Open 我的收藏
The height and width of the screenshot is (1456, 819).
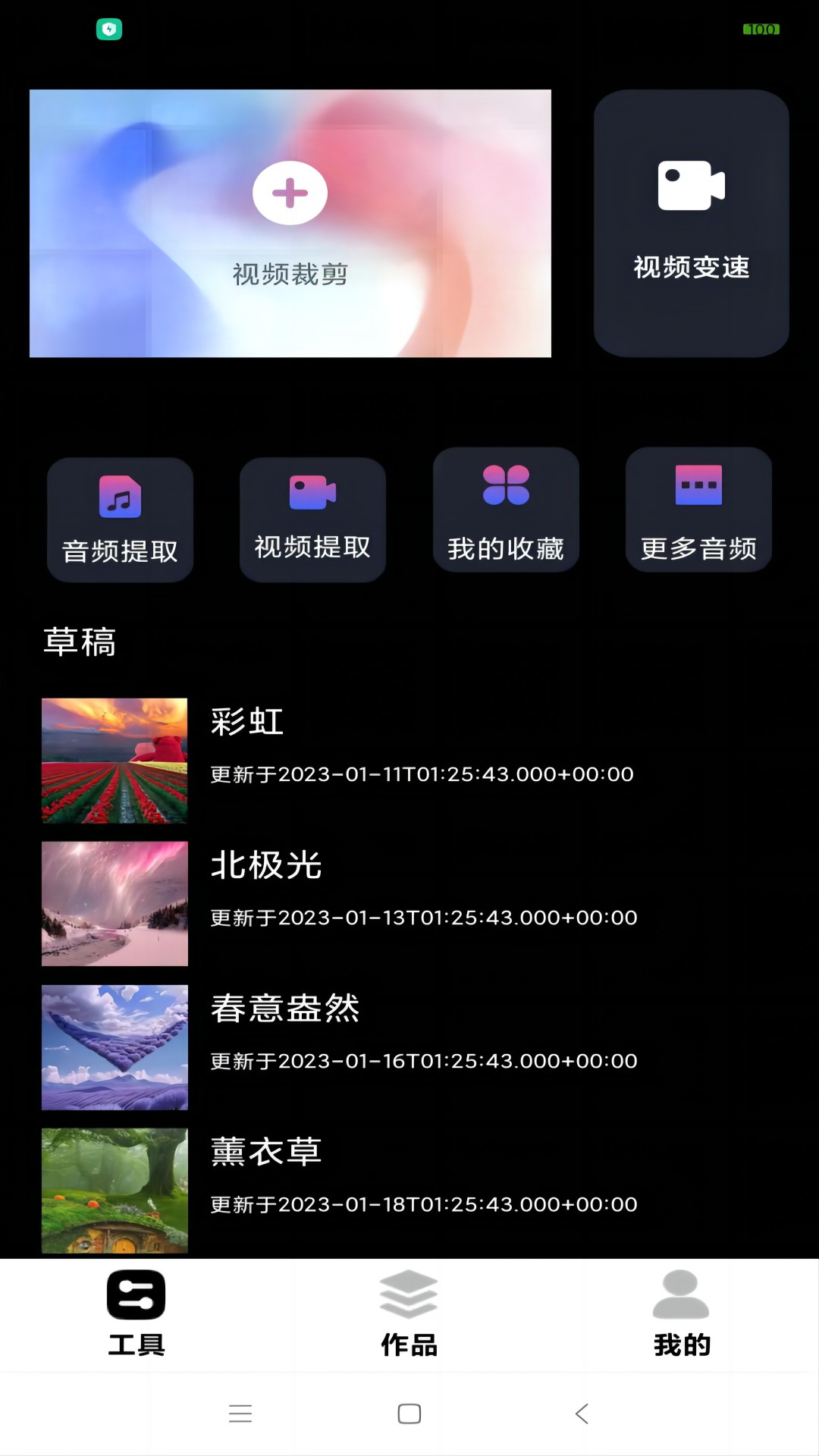pyautogui.click(x=506, y=510)
